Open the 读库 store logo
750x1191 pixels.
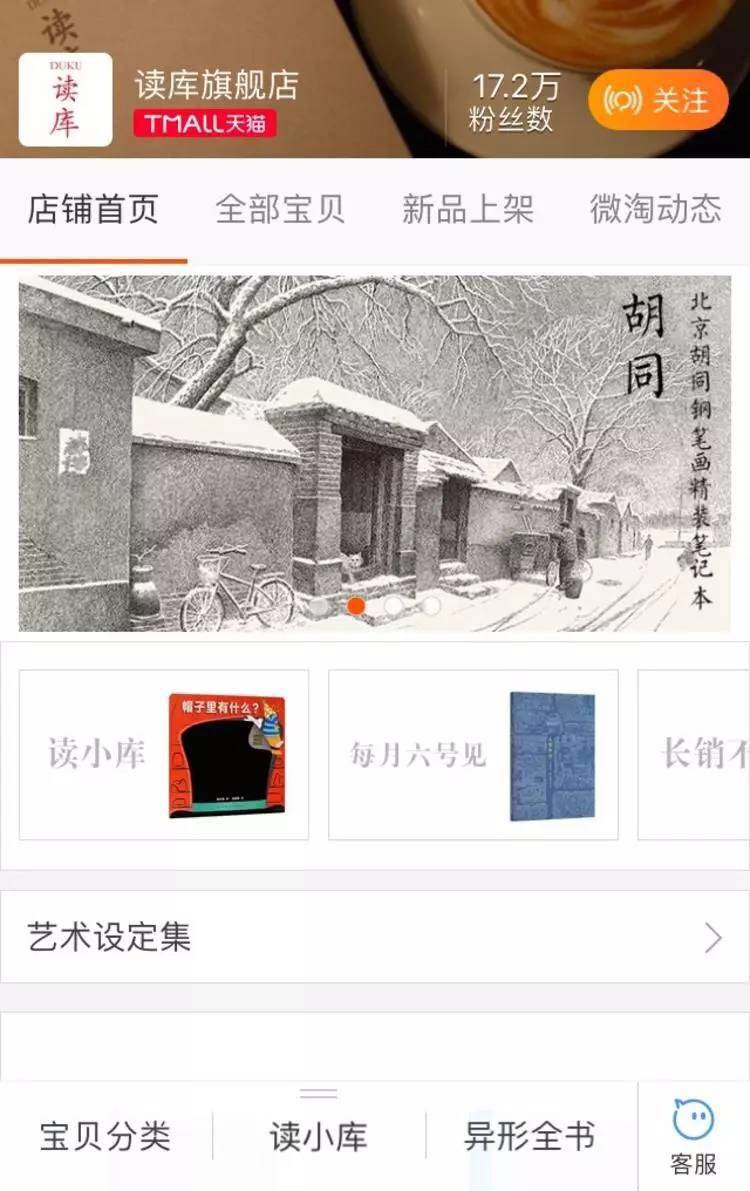[x=65, y=100]
